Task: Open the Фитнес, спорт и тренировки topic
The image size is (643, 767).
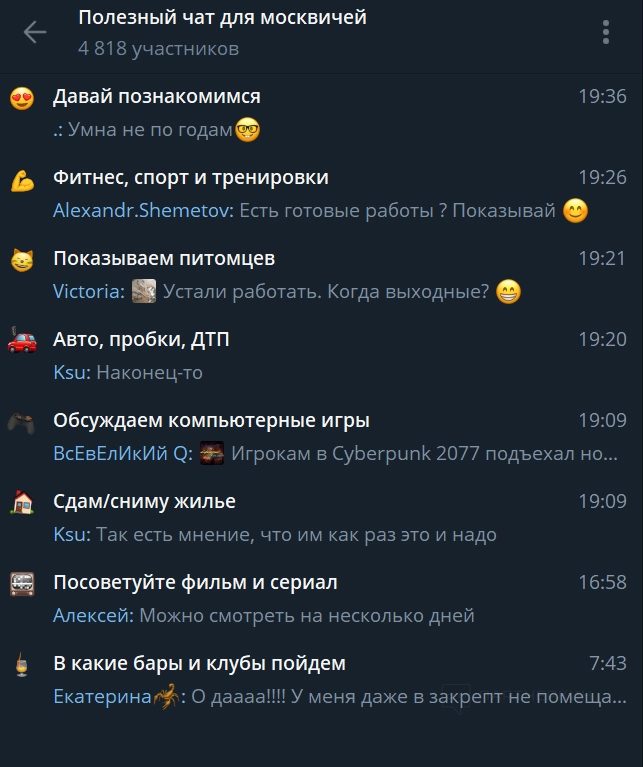Action: point(320,193)
